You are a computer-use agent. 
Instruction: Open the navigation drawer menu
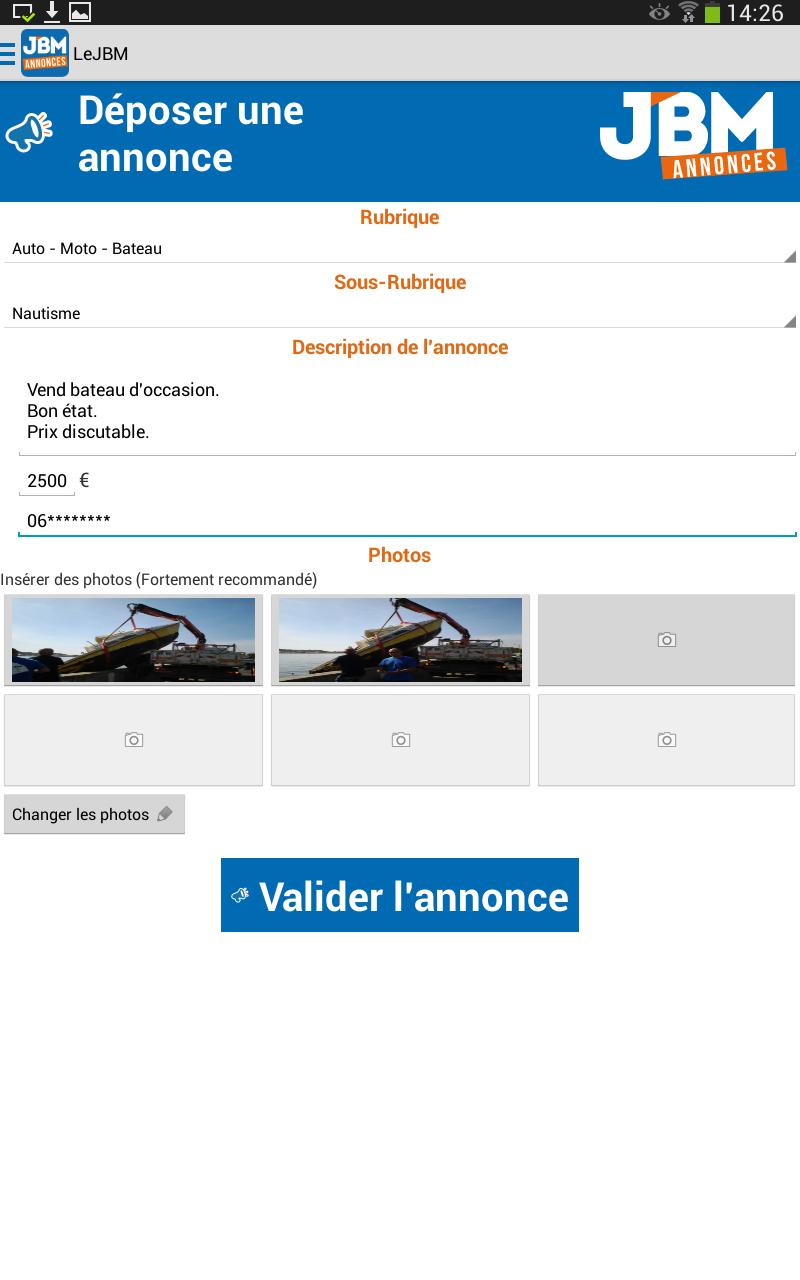point(9,53)
